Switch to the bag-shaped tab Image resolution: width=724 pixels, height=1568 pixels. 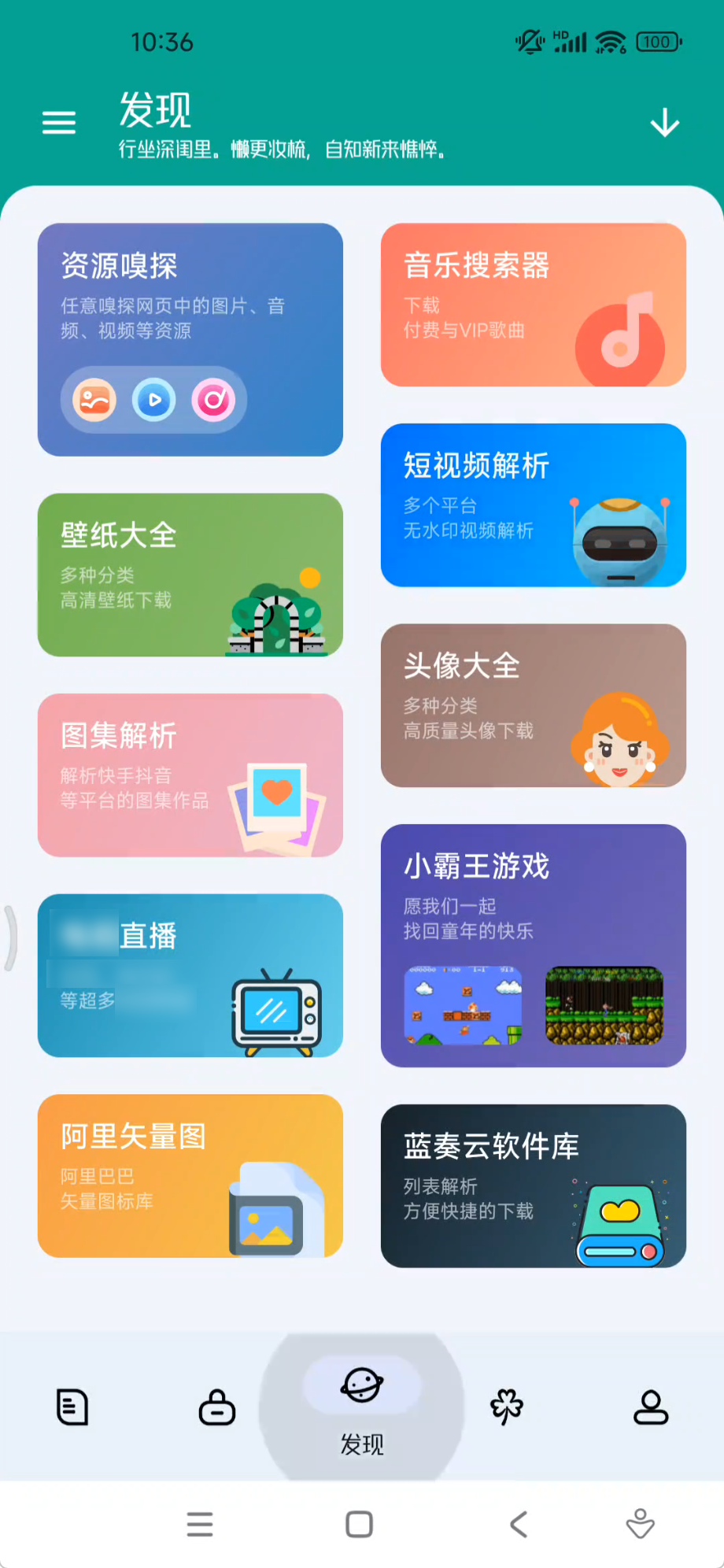point(217,1407)
